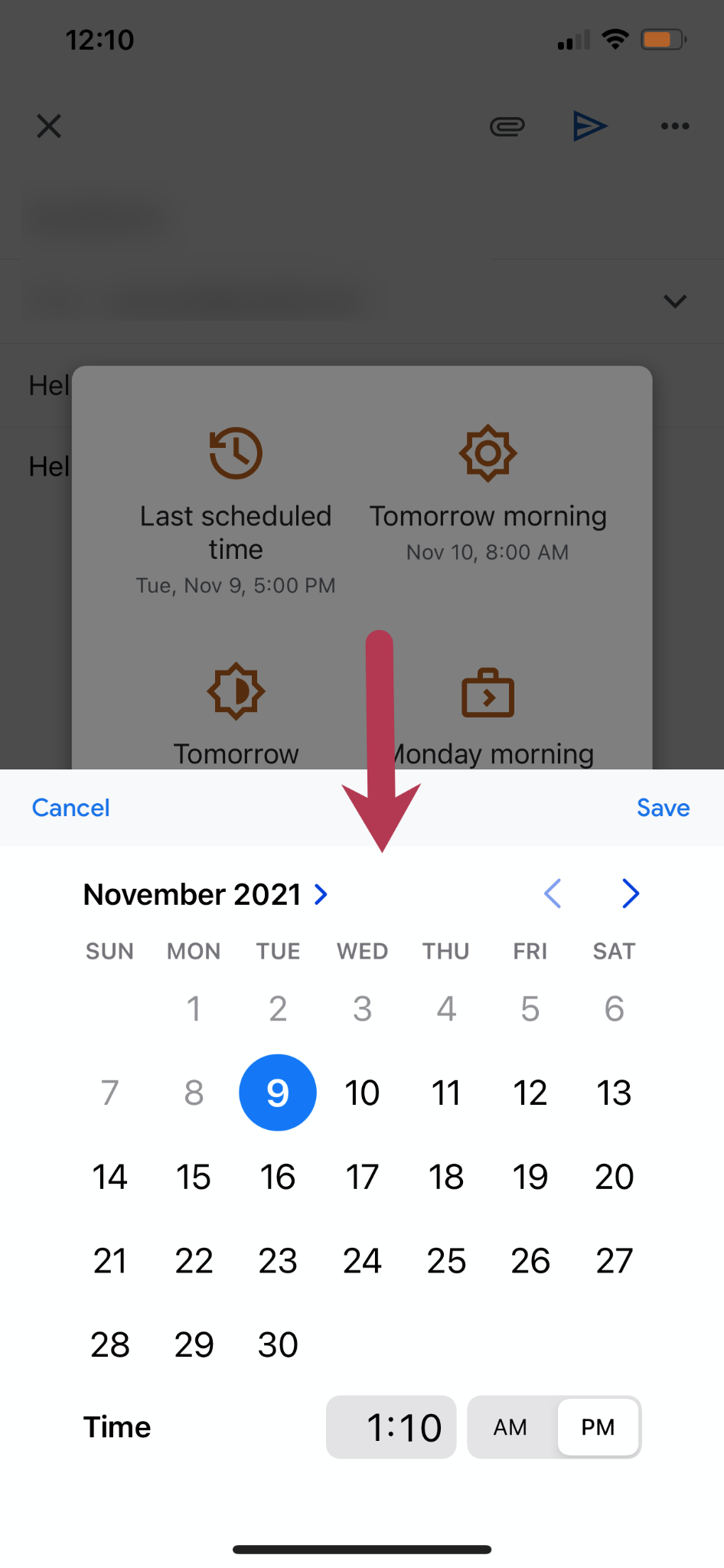Go to previous month chevron

[x=553, y=893]
